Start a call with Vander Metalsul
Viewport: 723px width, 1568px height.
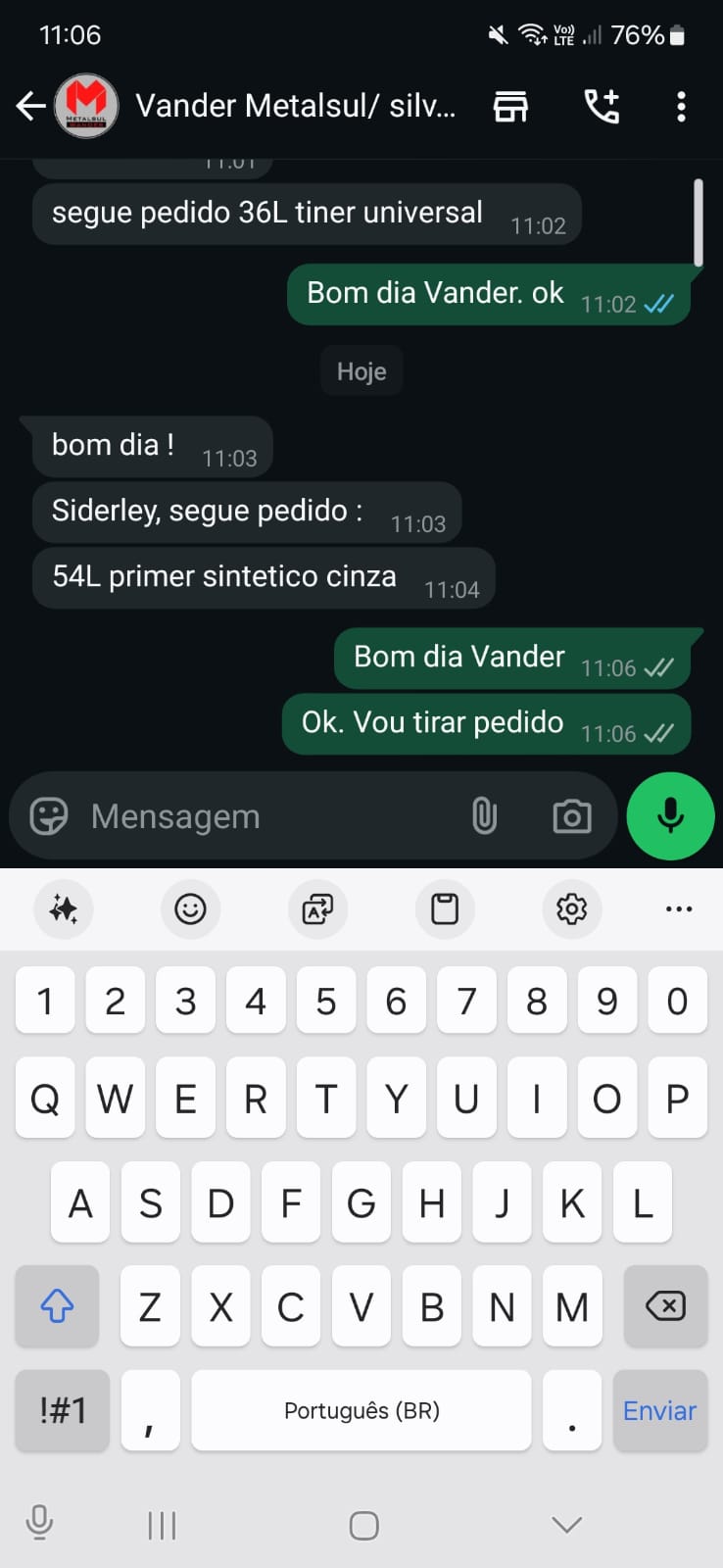(x=602, y=106)
